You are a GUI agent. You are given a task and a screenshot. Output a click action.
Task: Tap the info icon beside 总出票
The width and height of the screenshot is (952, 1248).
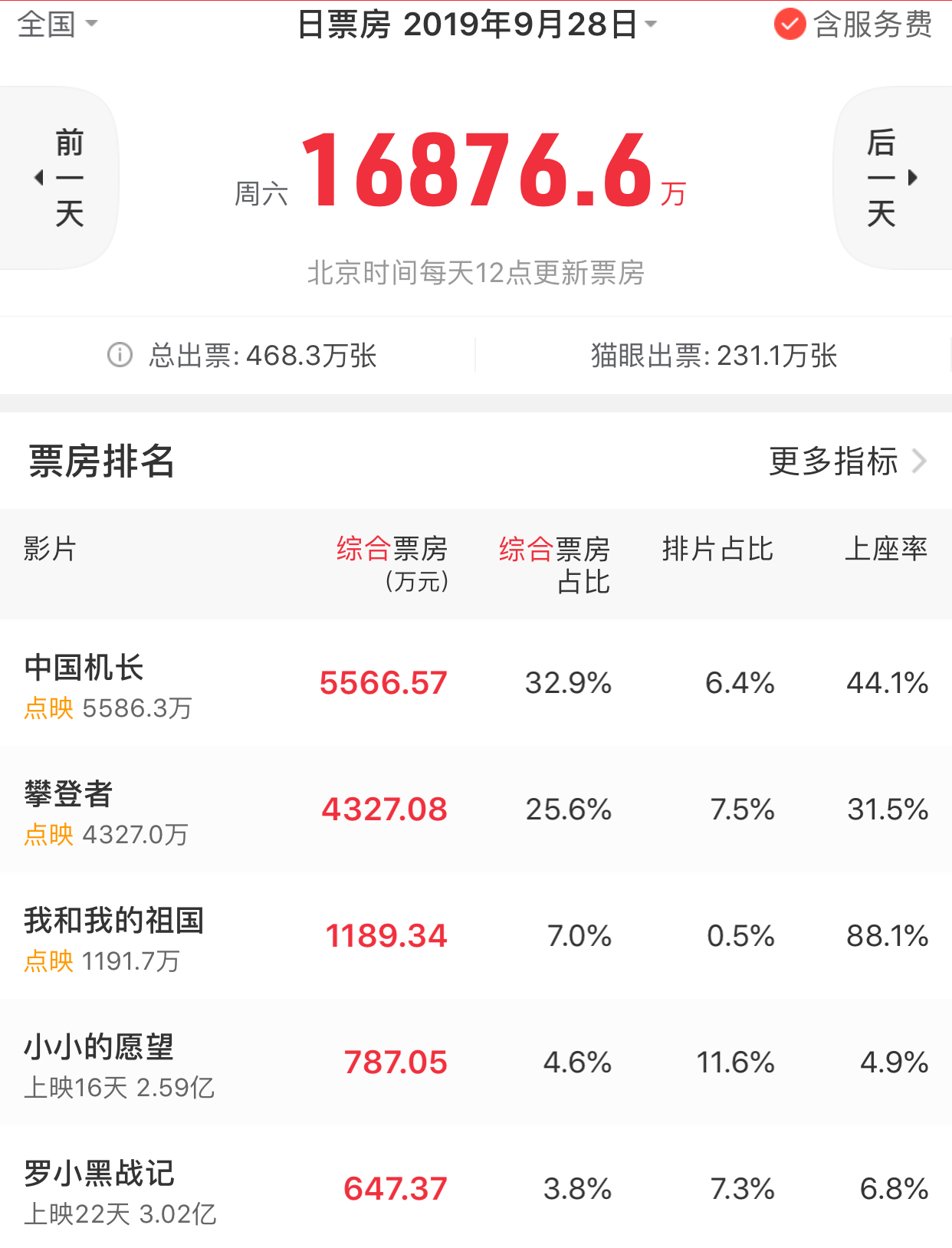coord(120,355)
